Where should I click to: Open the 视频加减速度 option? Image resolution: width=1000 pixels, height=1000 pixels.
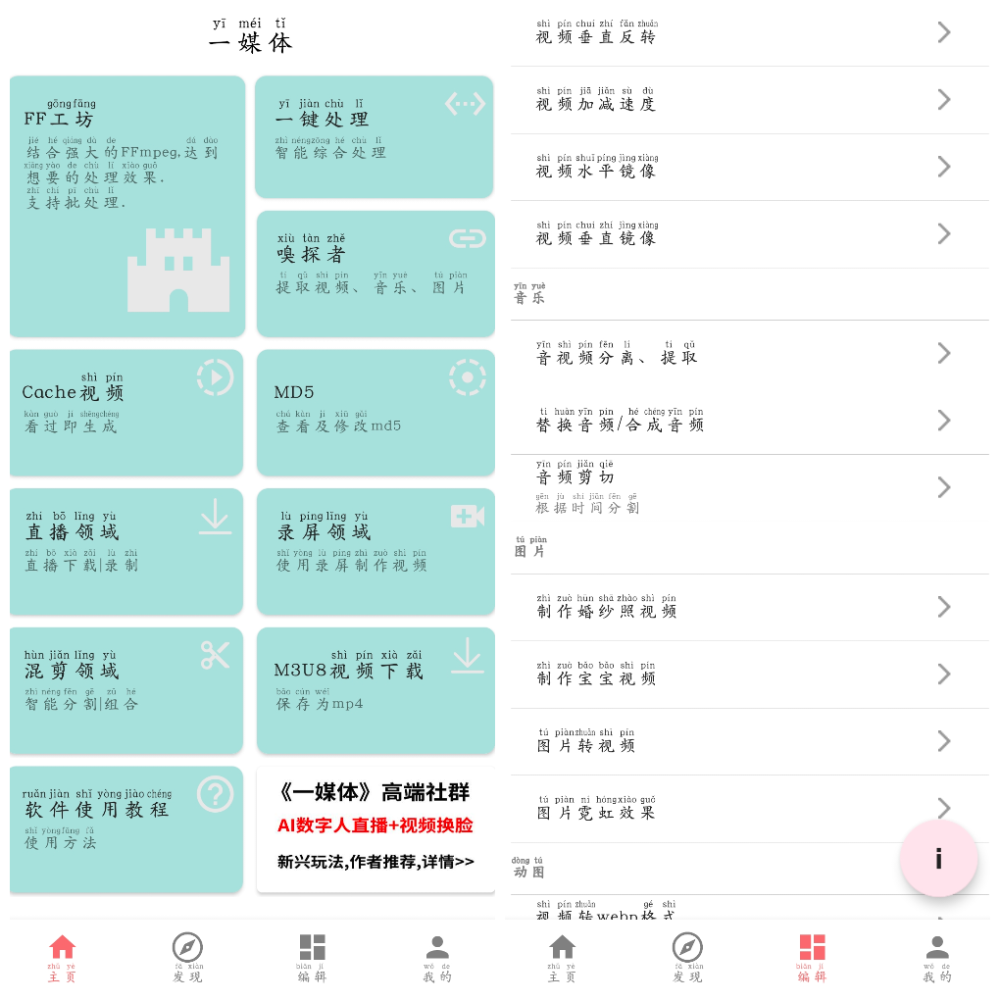coord(750,100)
